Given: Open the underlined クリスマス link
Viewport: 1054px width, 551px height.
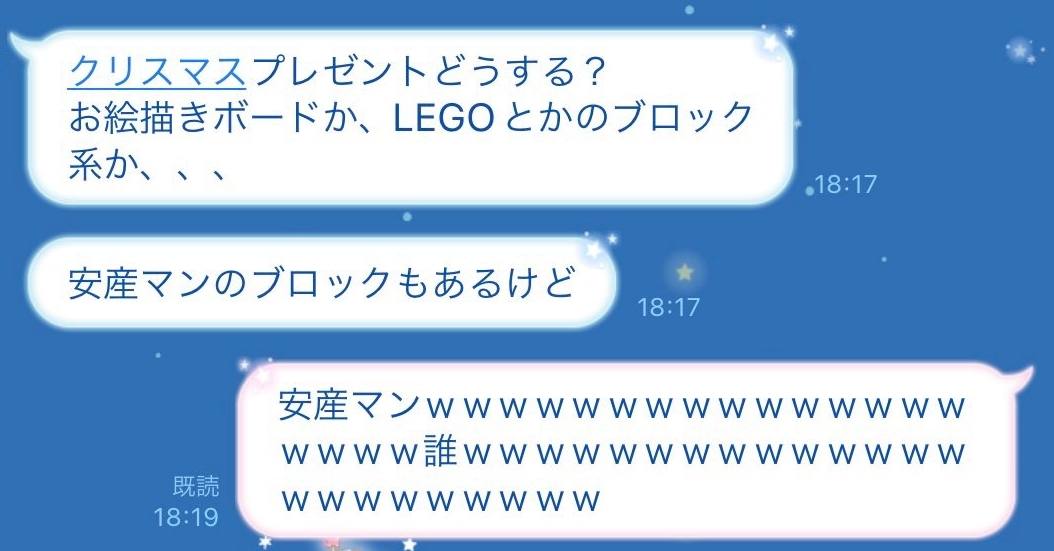Looking at the screenshot, I should (x=157, y=71).
